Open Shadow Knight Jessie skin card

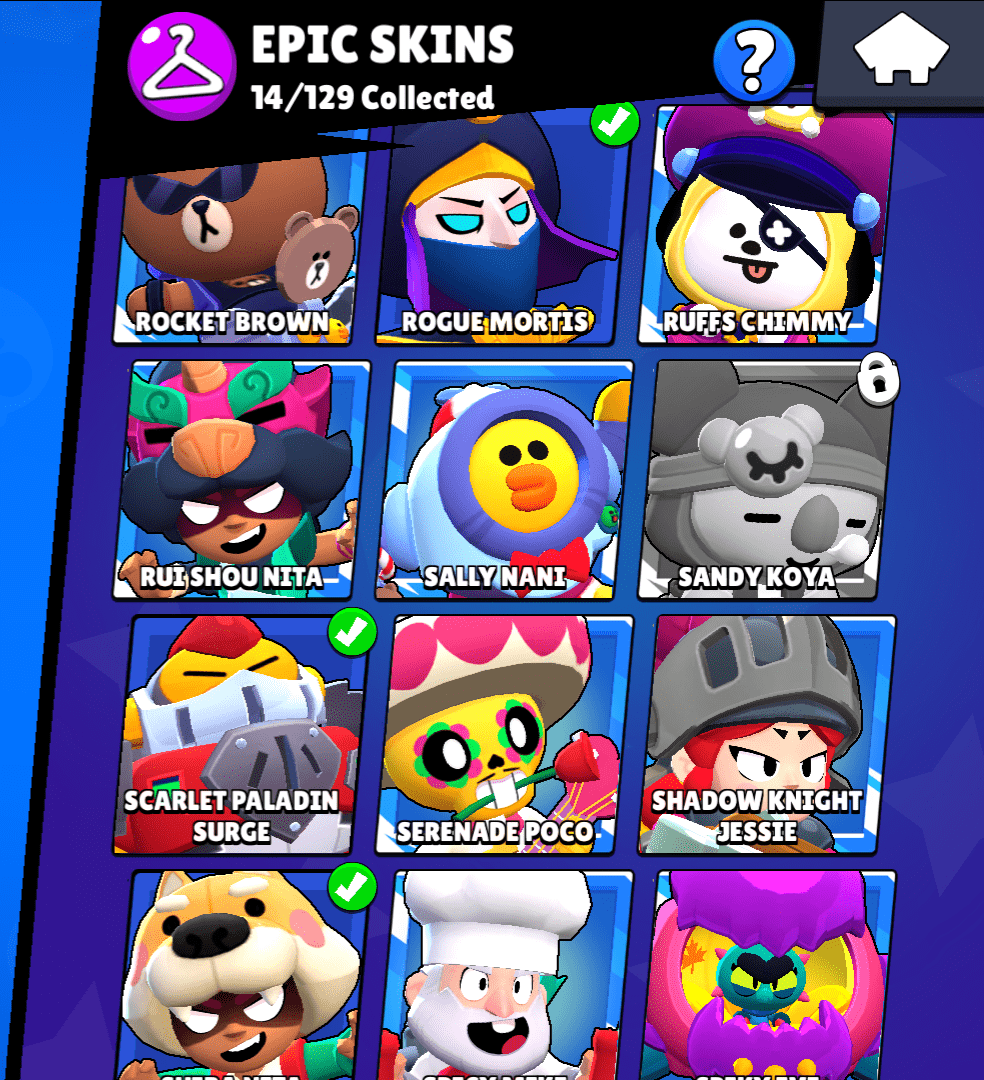(x=766, y=735)
